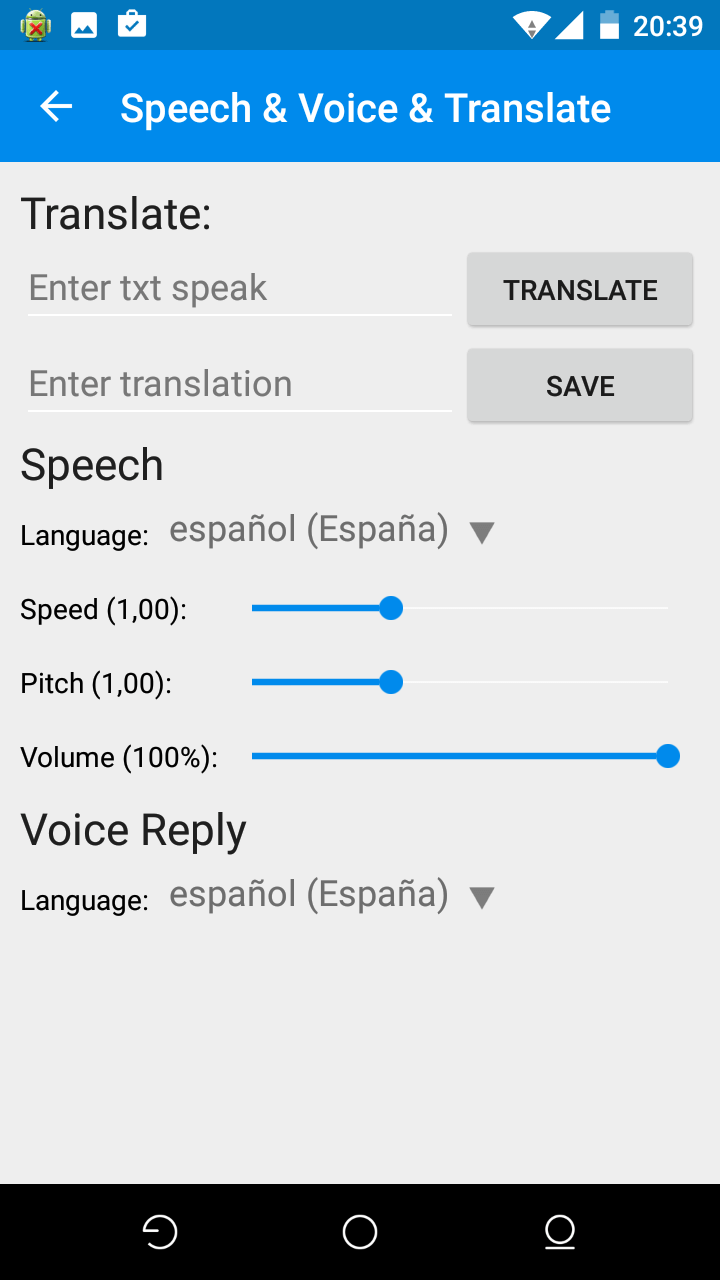Focus the 'Enter txt speak' field

(240, 288)
